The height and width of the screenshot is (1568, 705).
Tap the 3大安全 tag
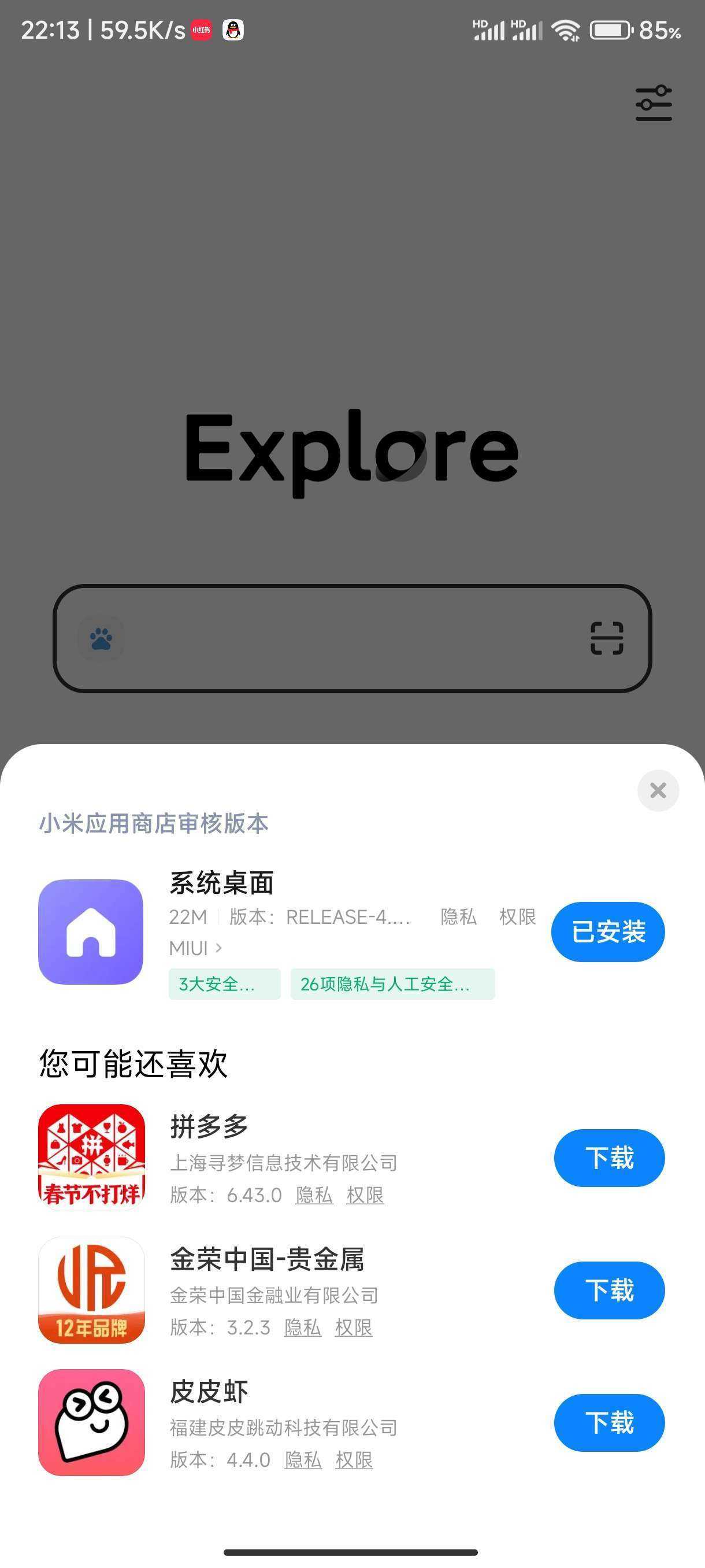pyautogui.click(x=224, y=983)
